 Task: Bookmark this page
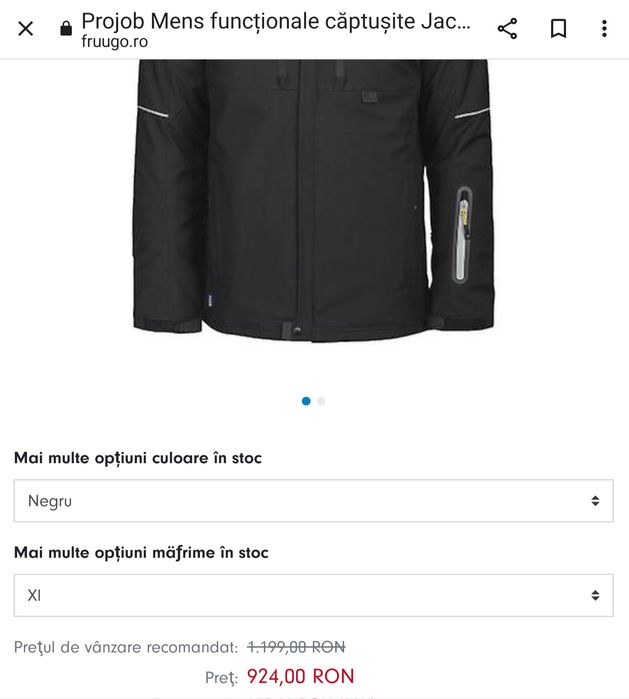558,29
